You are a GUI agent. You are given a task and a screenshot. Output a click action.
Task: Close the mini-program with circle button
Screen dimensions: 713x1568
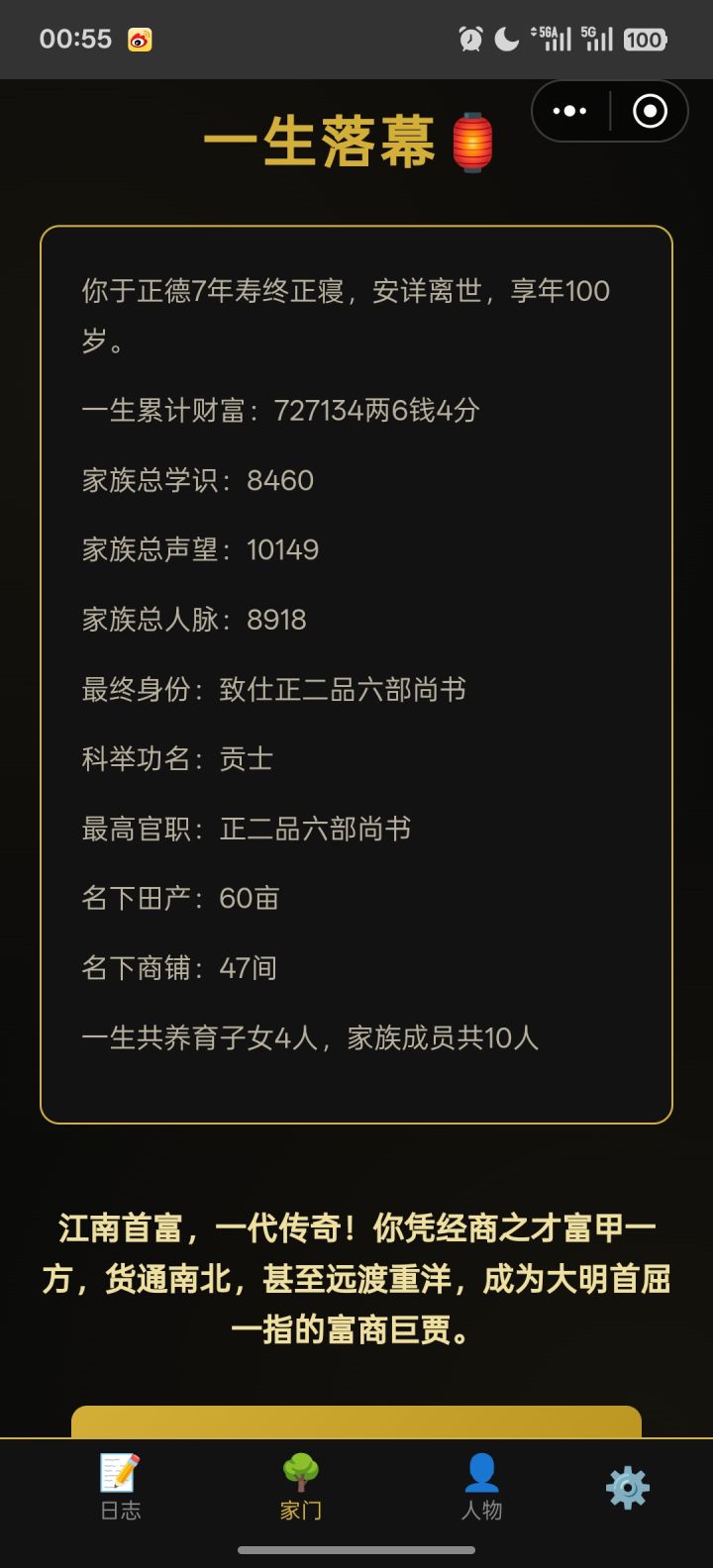coord(651,111)
